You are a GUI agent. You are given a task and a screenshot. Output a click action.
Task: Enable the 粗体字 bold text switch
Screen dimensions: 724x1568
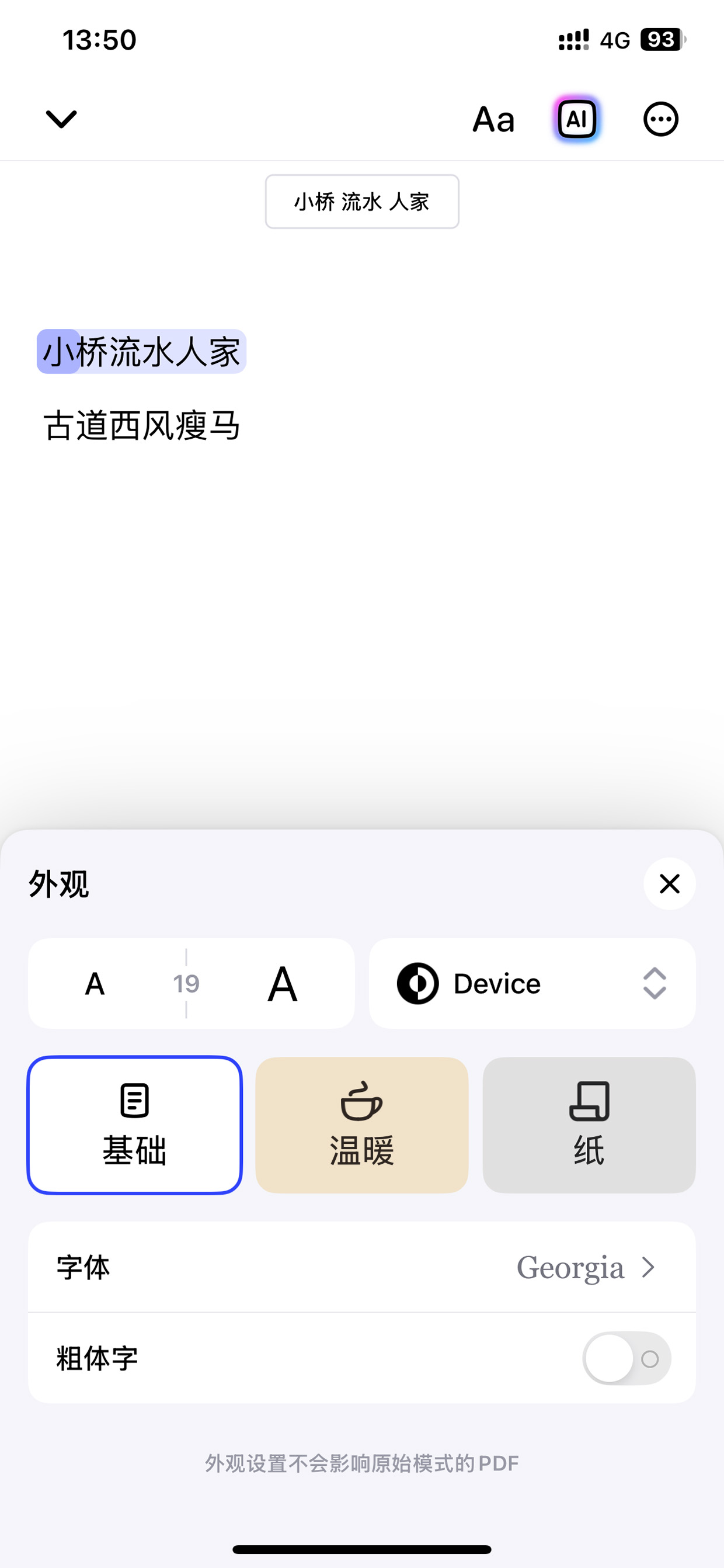click(x=626, y=1359)
